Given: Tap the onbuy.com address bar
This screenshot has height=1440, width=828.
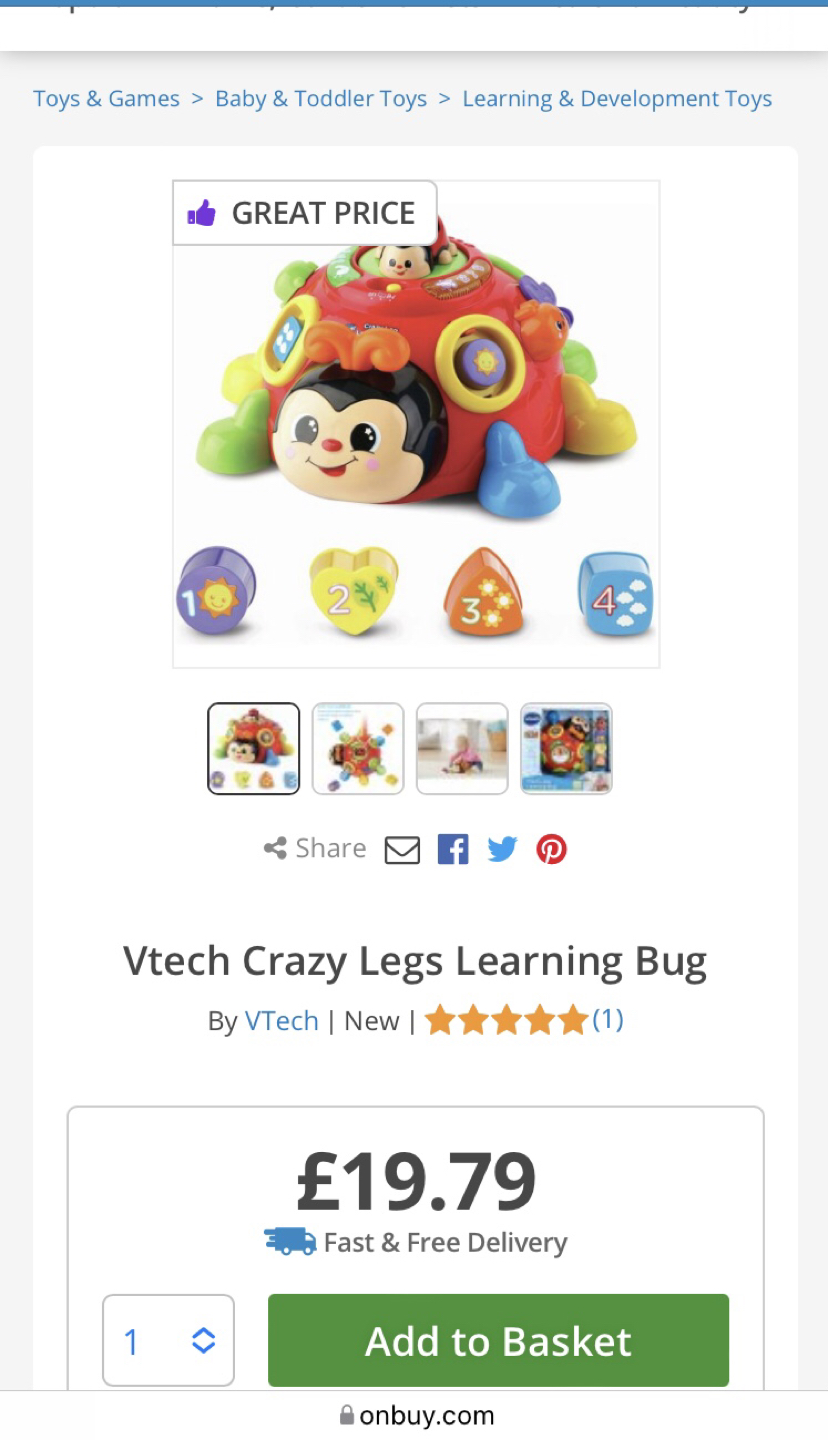Looking at the screenshot, I should click(416, 1415).
